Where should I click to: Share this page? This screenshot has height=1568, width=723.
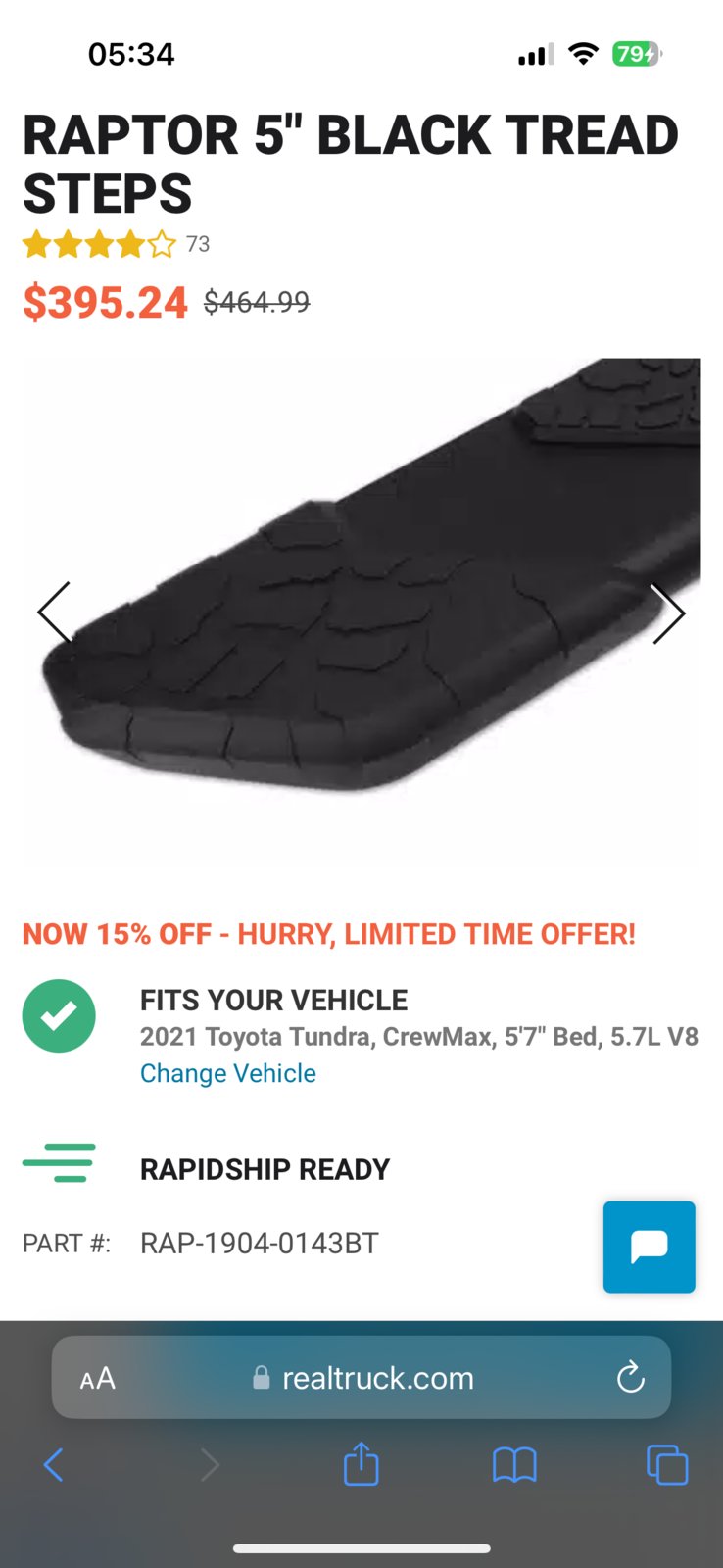point(361,1465)
